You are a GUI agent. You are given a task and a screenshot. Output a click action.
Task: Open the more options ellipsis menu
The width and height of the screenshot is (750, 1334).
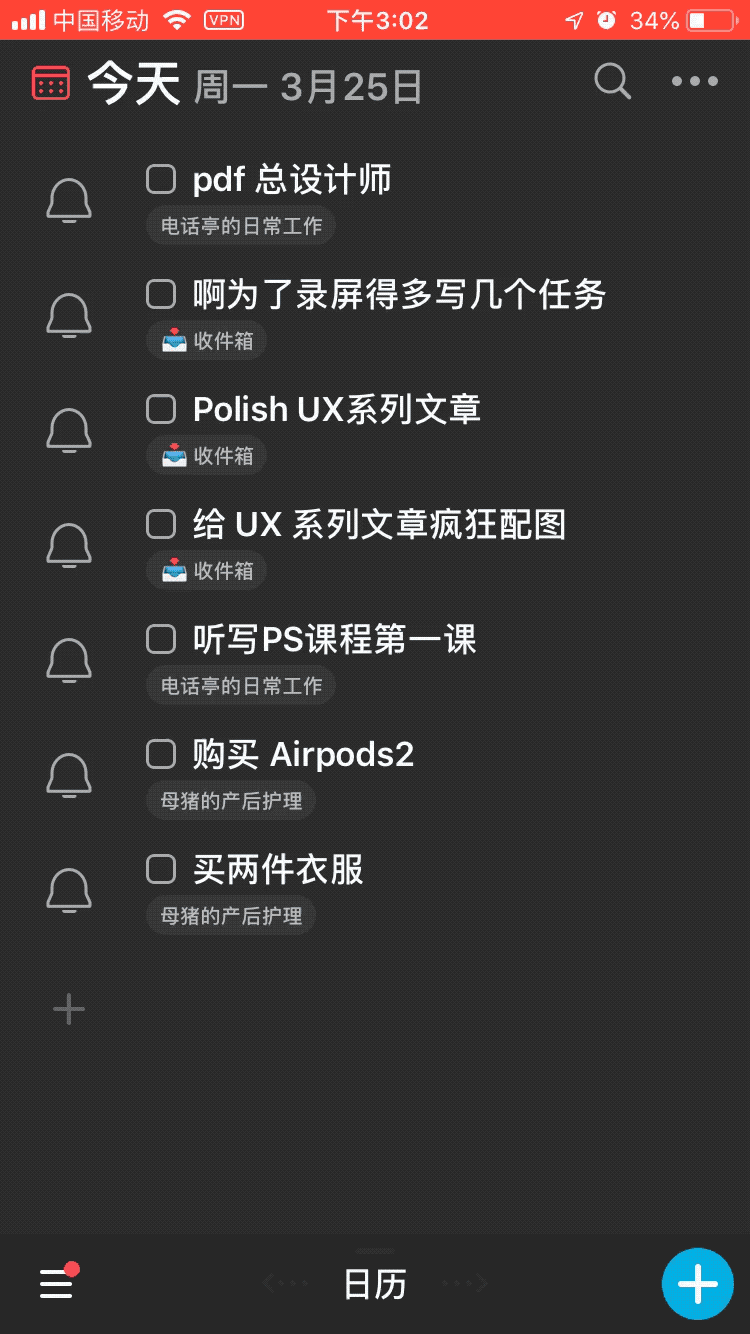(696, 83)
